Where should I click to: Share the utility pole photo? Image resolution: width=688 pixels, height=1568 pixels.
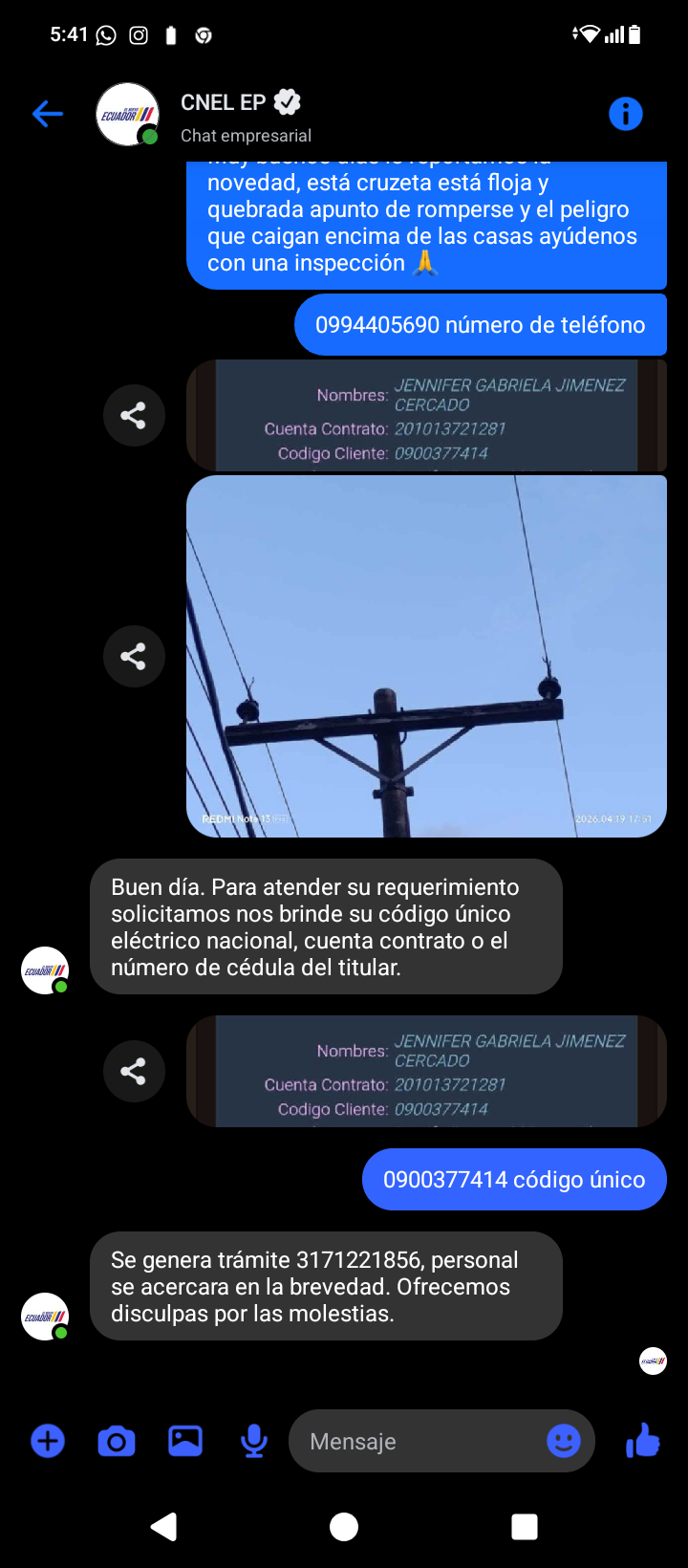tap(133, 657)
